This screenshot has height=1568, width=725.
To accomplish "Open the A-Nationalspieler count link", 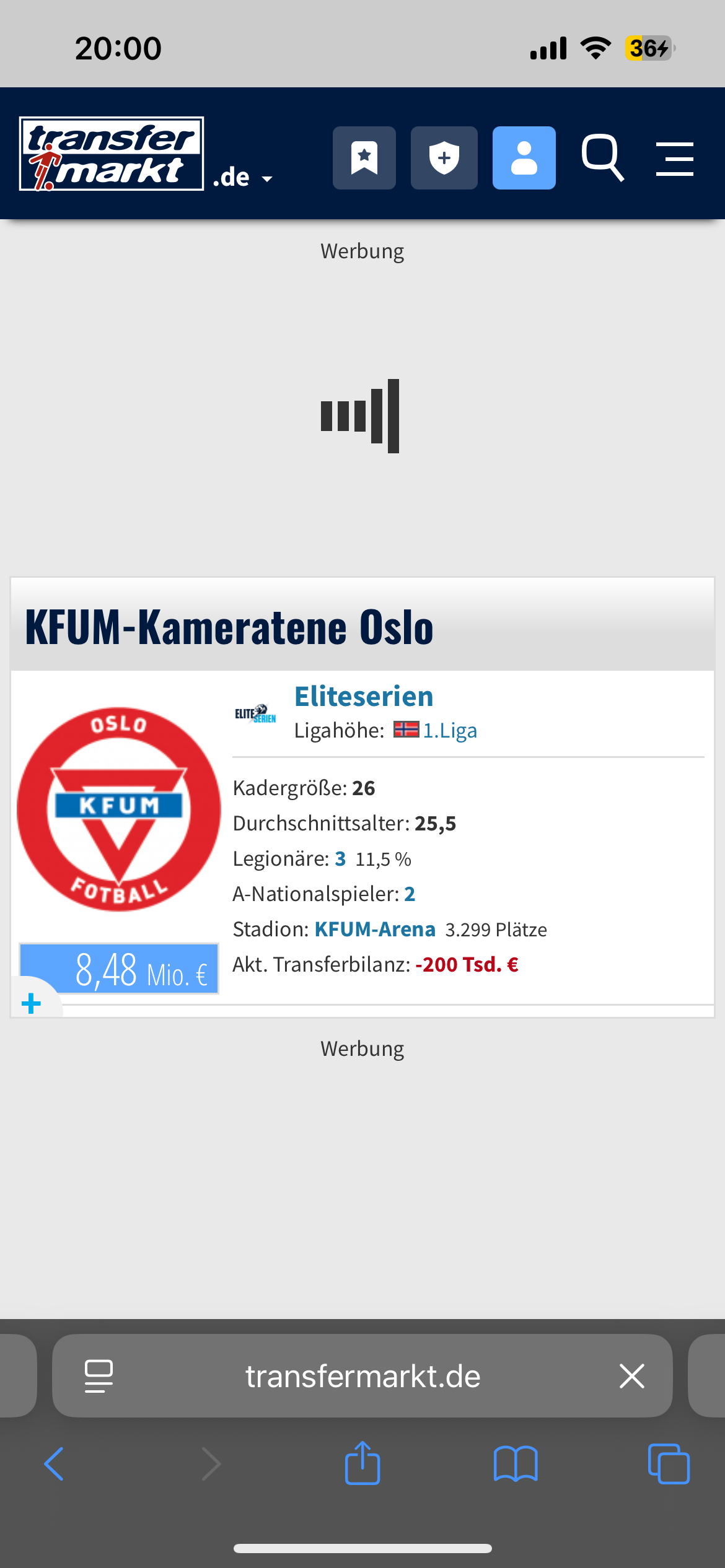I will (x=410, y=894).
